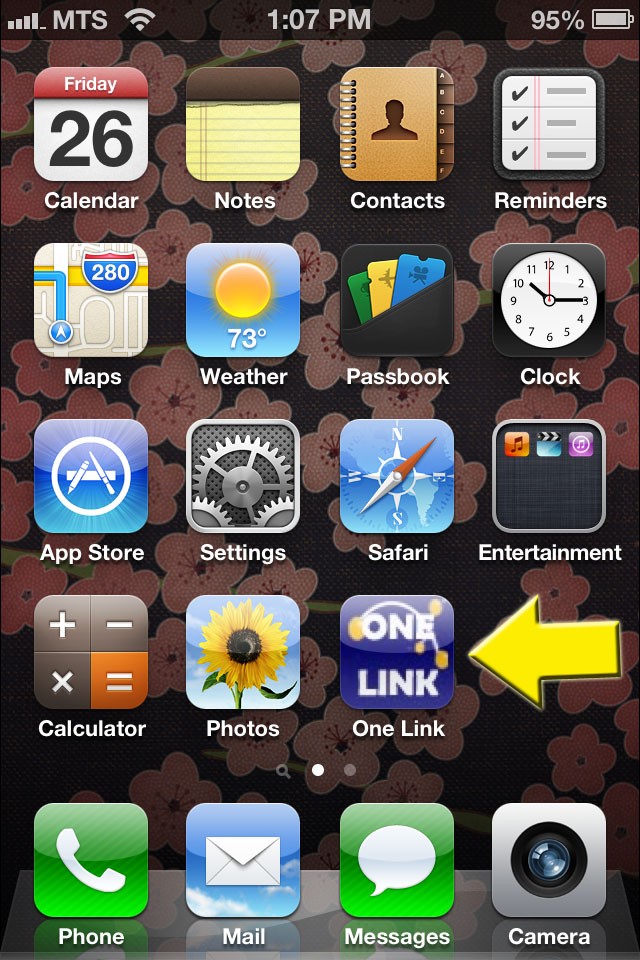
Task: Open the Phone app in dock
Action: (x=91, y=861)
